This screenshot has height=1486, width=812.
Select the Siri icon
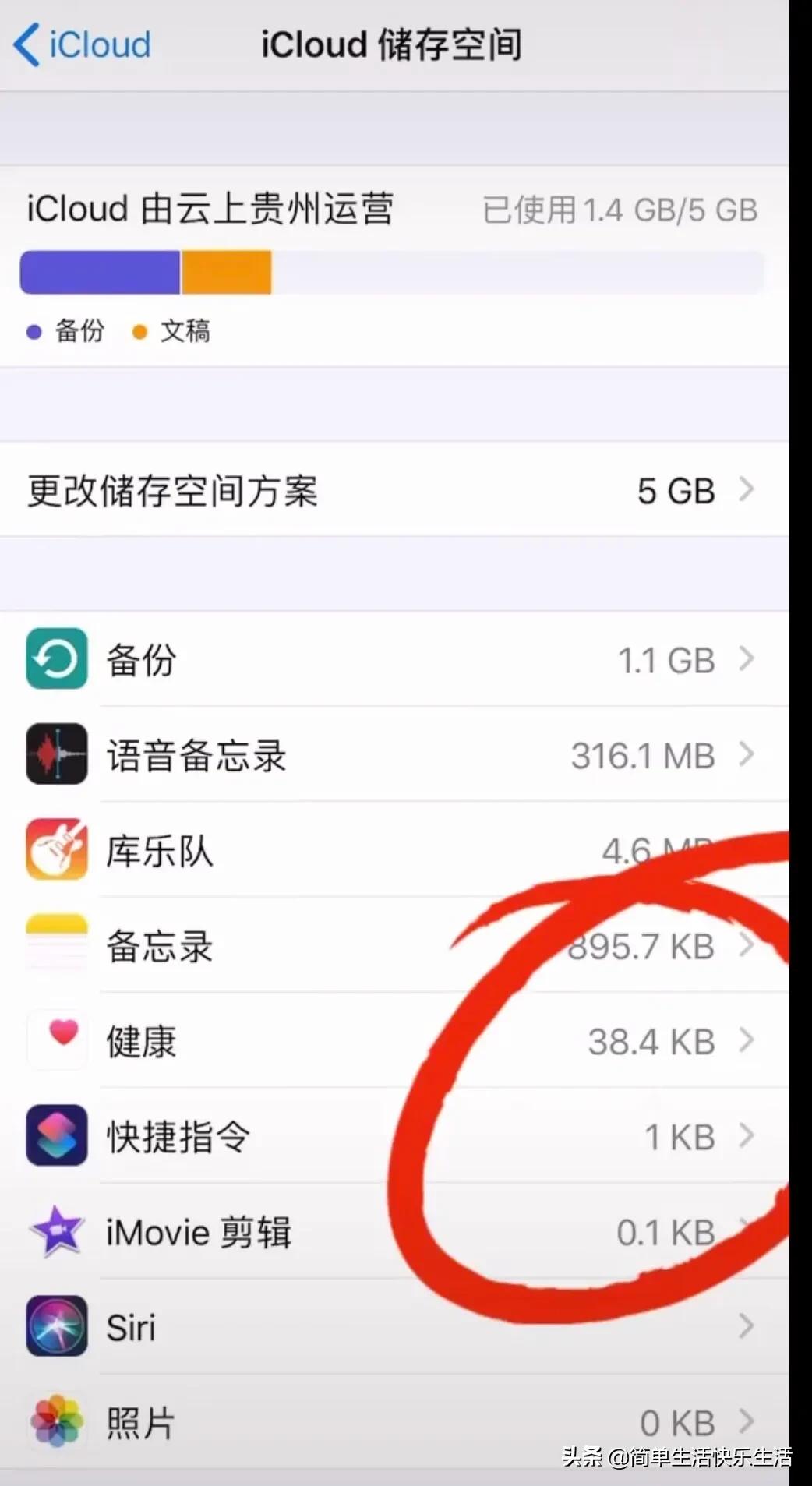pyautogui.click(x=55, y=1326)
